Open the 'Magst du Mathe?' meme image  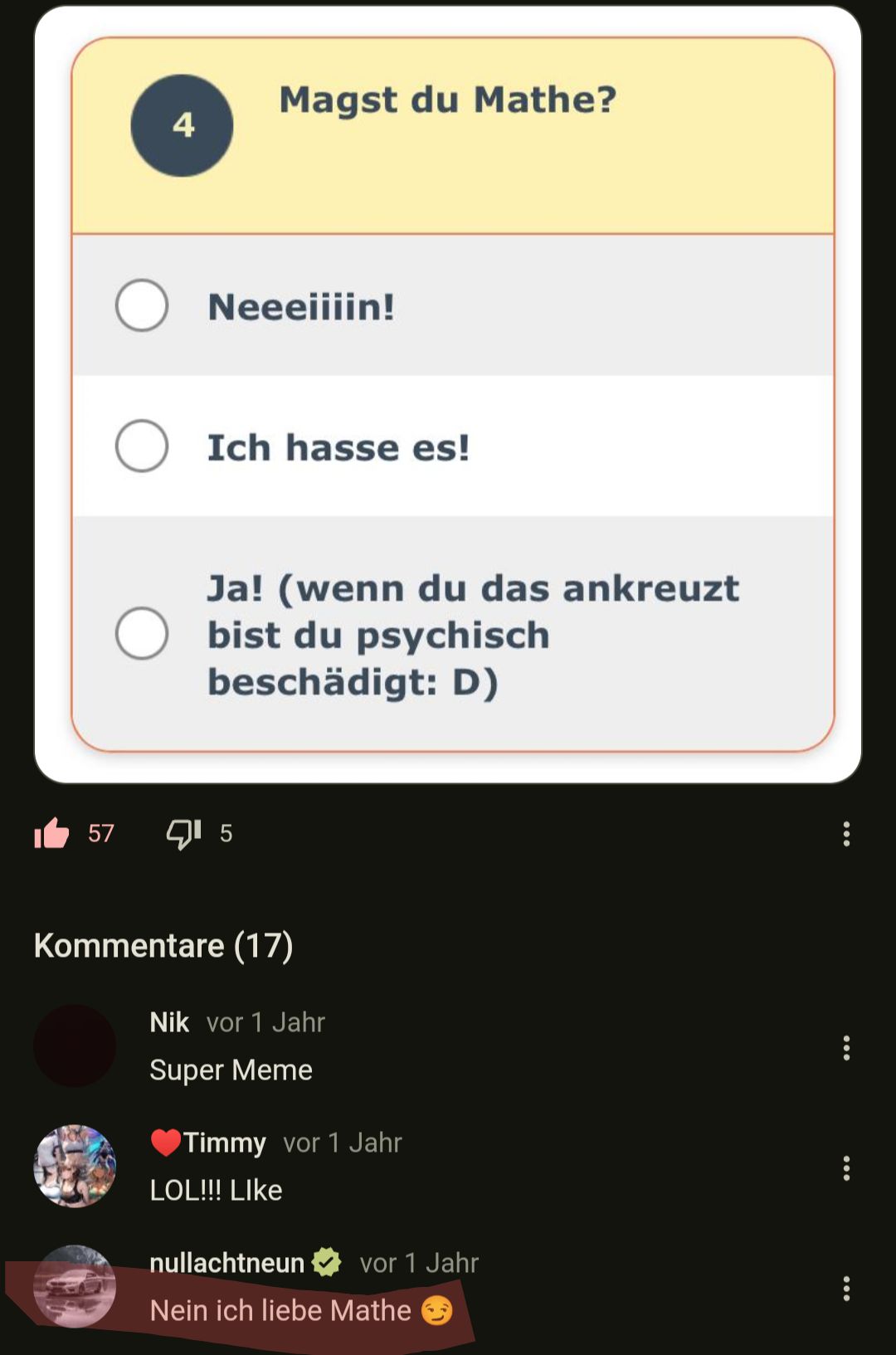point(448,395)
